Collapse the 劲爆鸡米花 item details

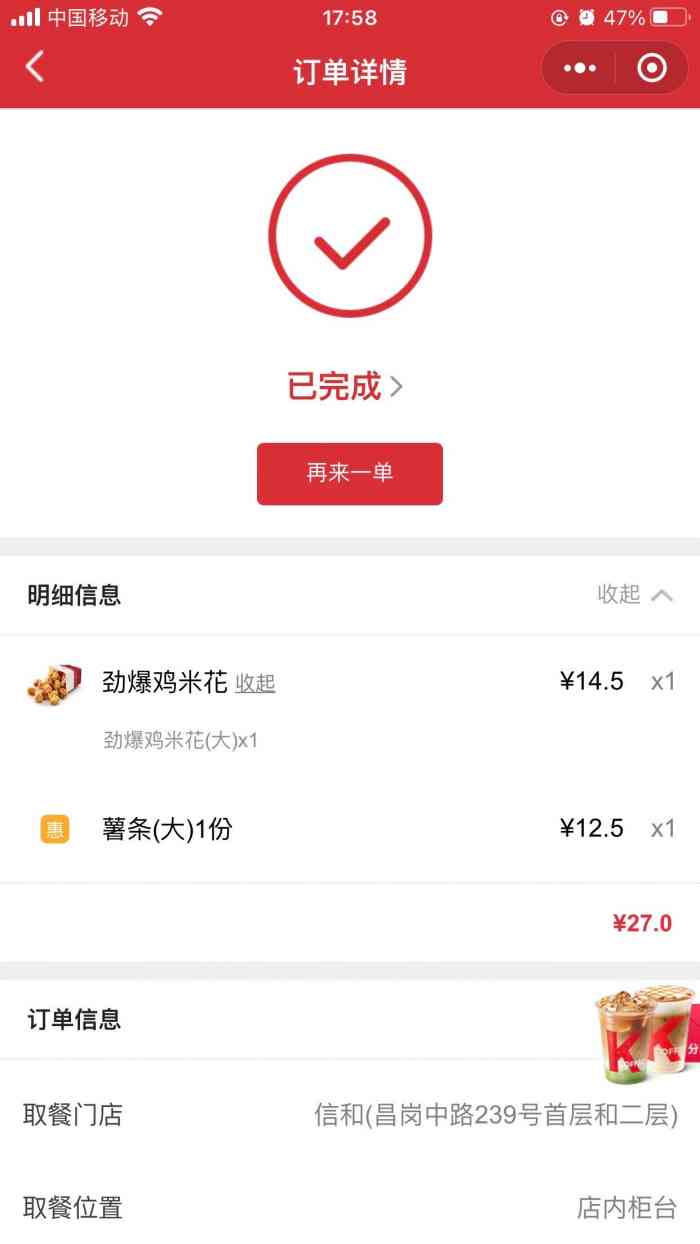click(x=255, y=683)
